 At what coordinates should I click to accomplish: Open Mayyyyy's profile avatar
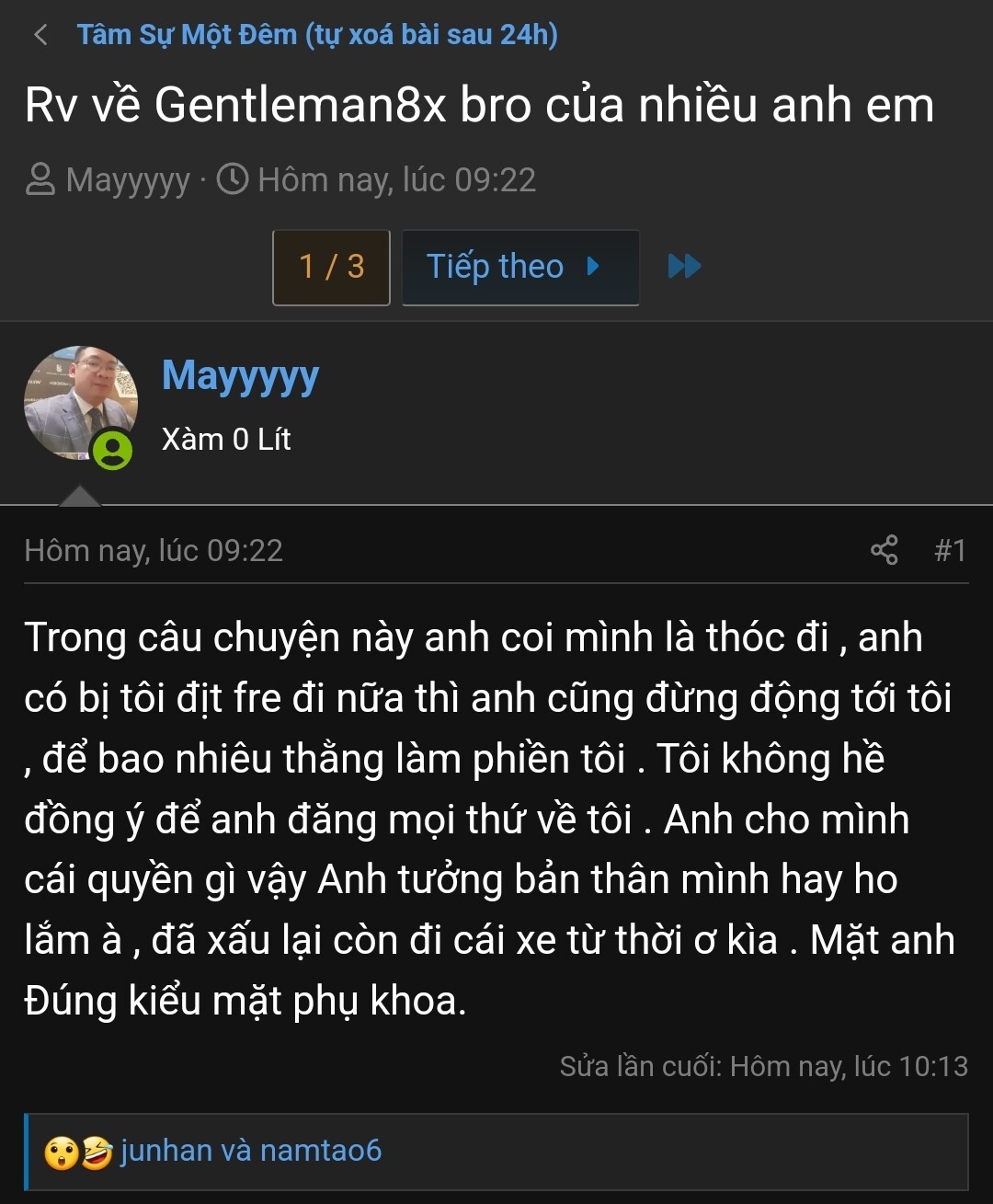coord(80,403)
